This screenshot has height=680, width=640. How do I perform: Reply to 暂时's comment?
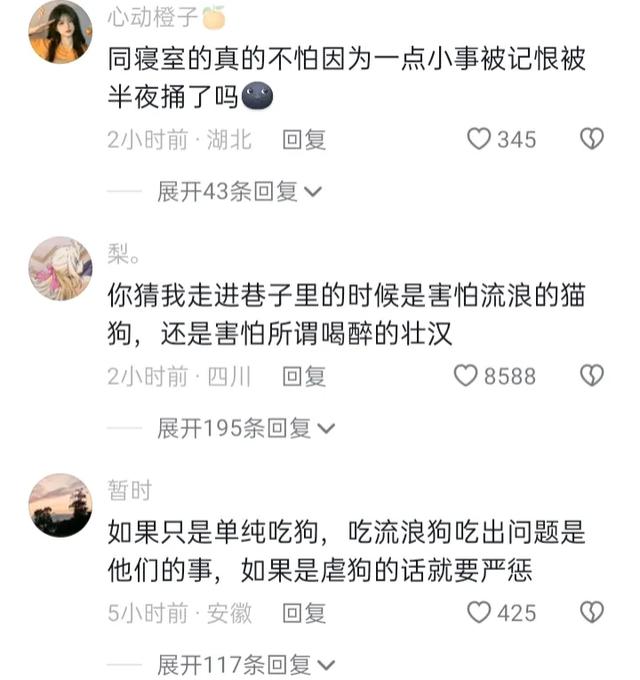pyautogui.click(x=304, y=613)
